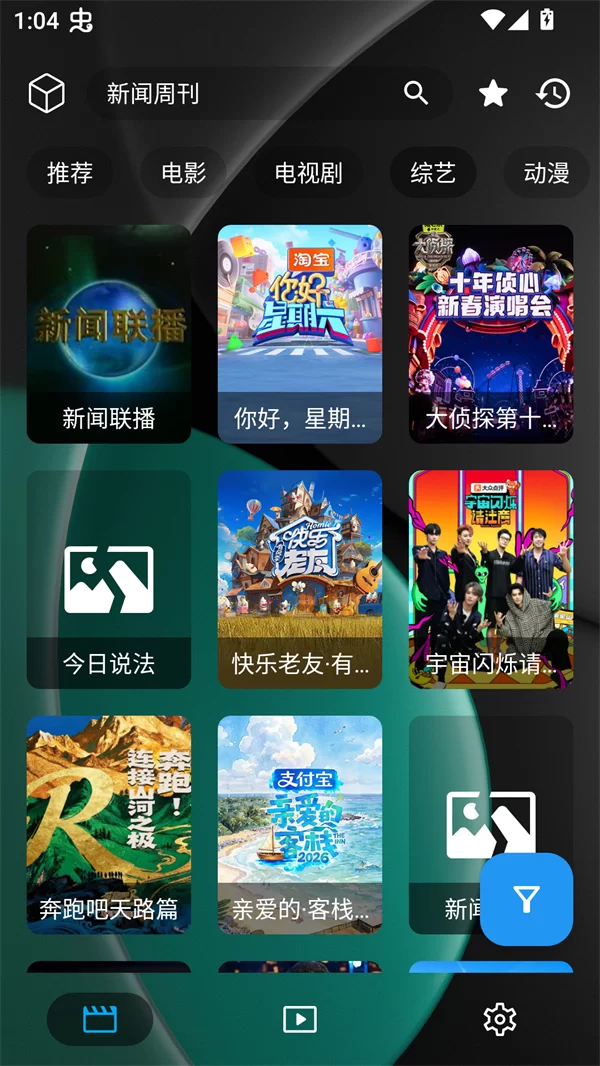Open the cube icon in the top bar
This screenshot has width=600, height=1066.
click(x=46, y=94)
